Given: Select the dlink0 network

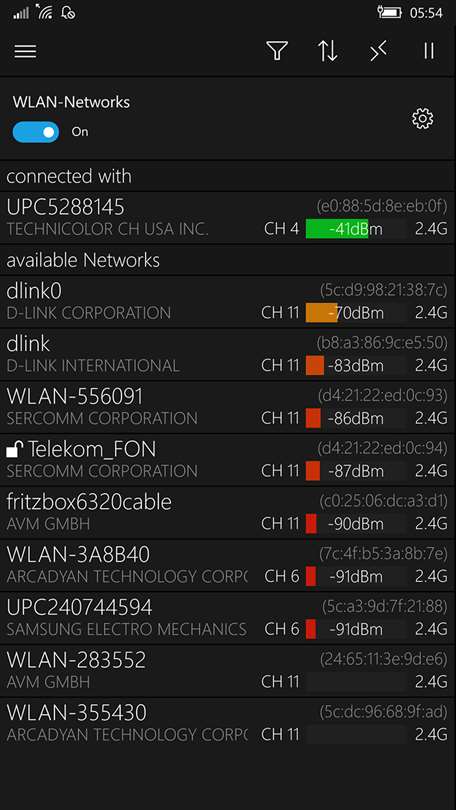Looking at the screenshot, I should (x=228, y=302).
